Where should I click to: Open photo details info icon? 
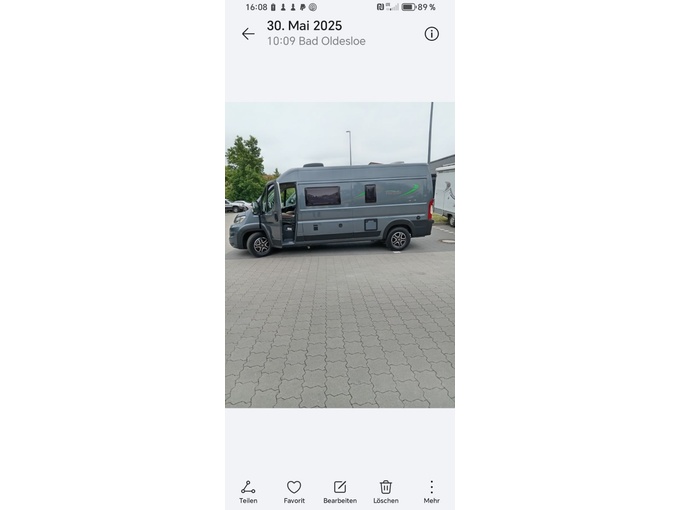431,34
